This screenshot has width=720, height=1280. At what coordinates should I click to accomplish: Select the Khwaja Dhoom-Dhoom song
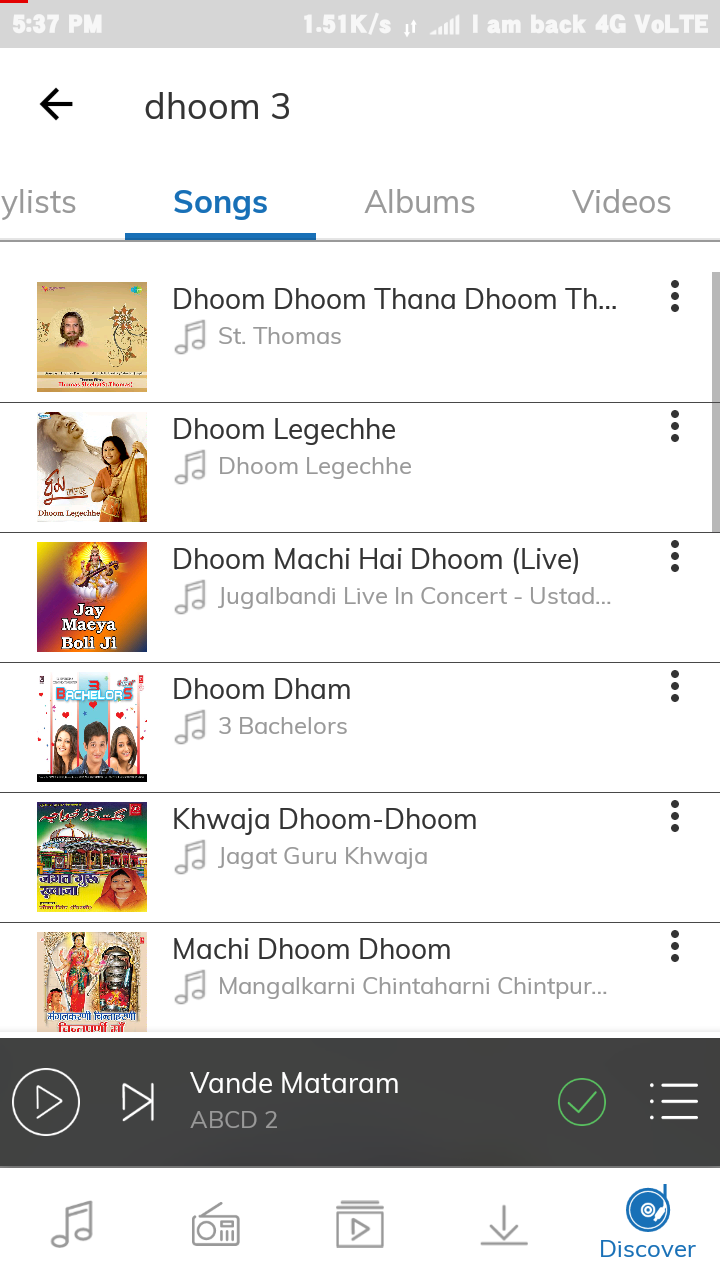(324, 819)
